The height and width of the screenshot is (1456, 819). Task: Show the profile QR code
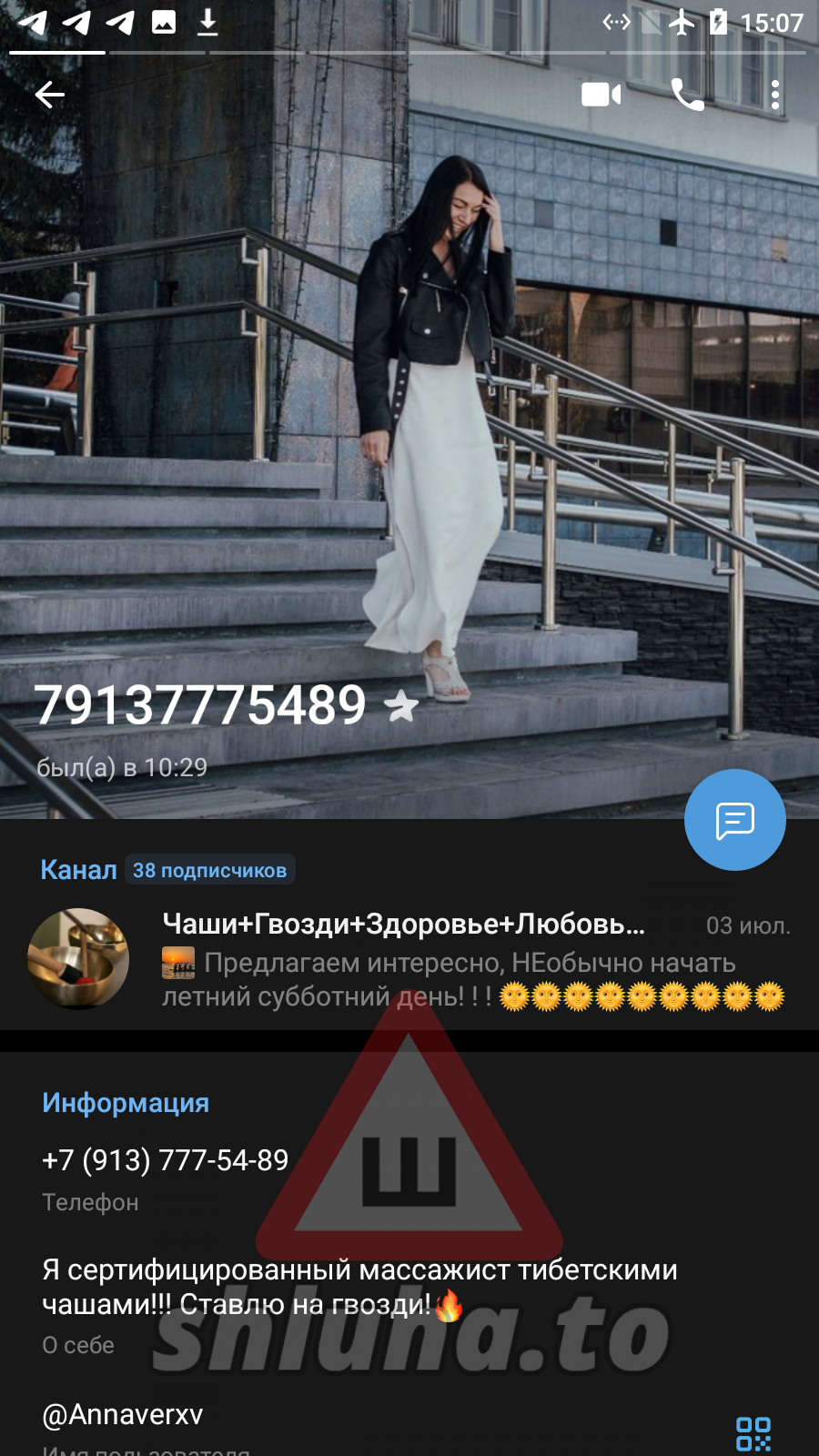pos(753,1433)
